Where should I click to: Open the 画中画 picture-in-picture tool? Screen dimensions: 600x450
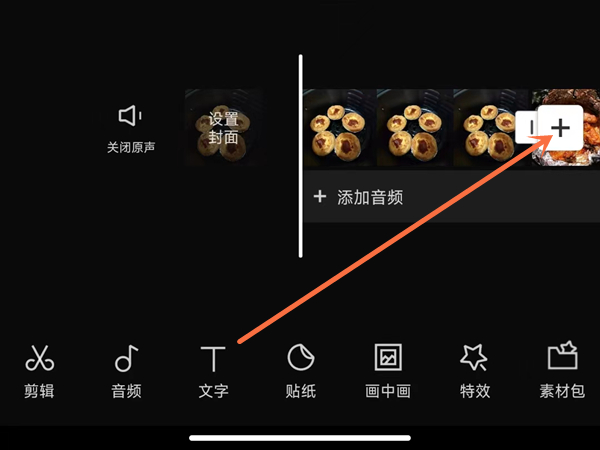click(387, 371)
